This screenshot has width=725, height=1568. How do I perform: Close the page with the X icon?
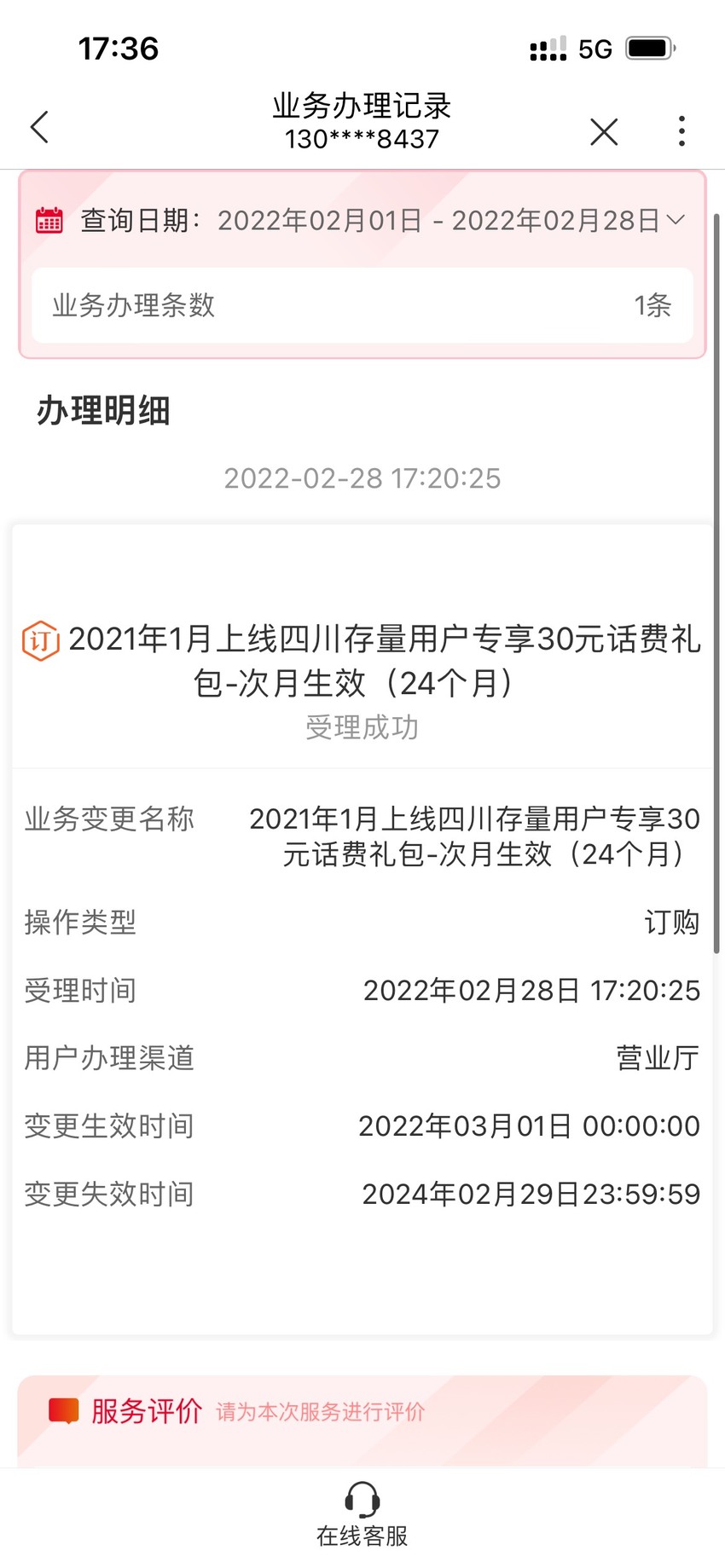pos(604,131)
